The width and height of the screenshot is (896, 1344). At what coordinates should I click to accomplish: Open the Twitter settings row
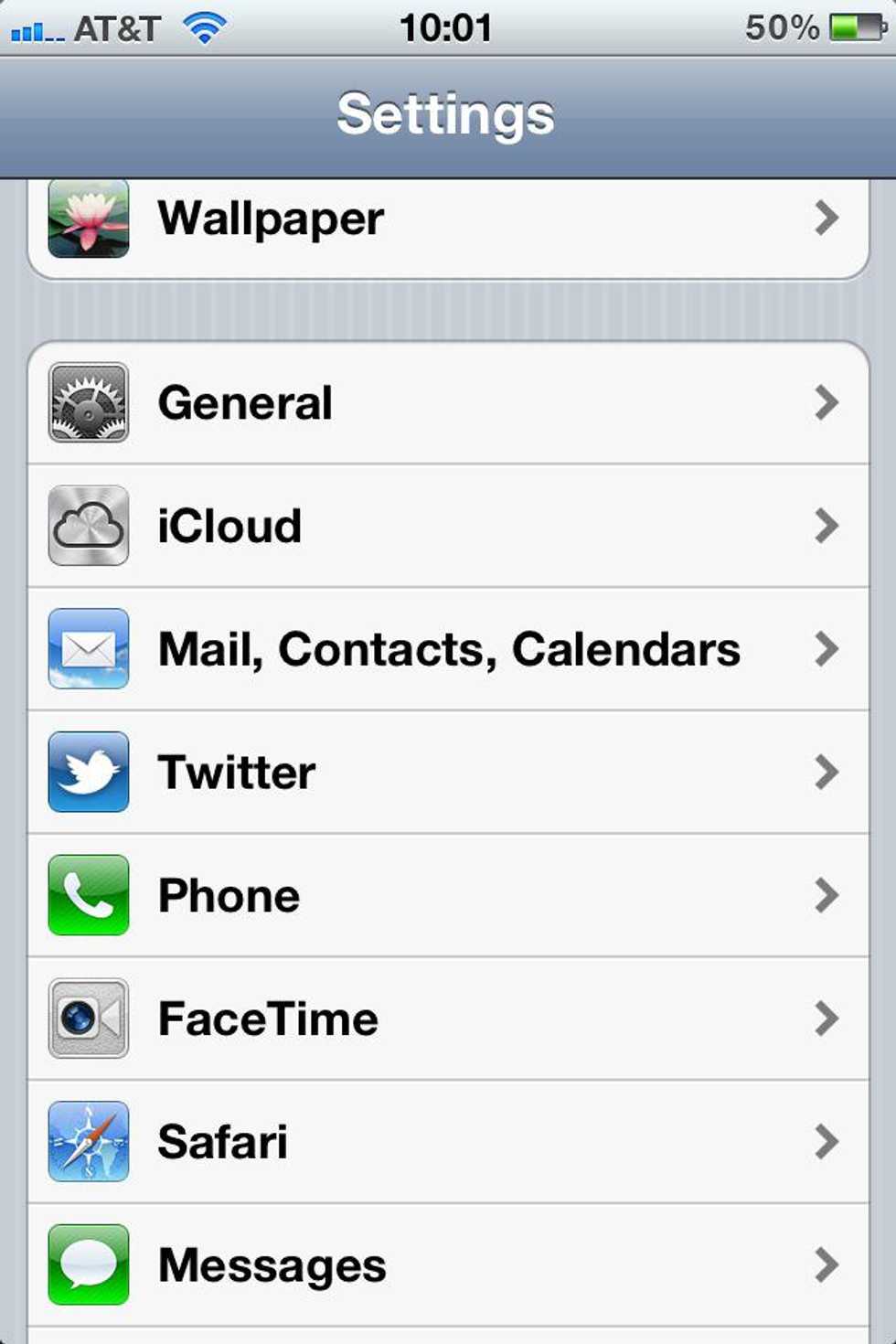click(x=448, y=773)
